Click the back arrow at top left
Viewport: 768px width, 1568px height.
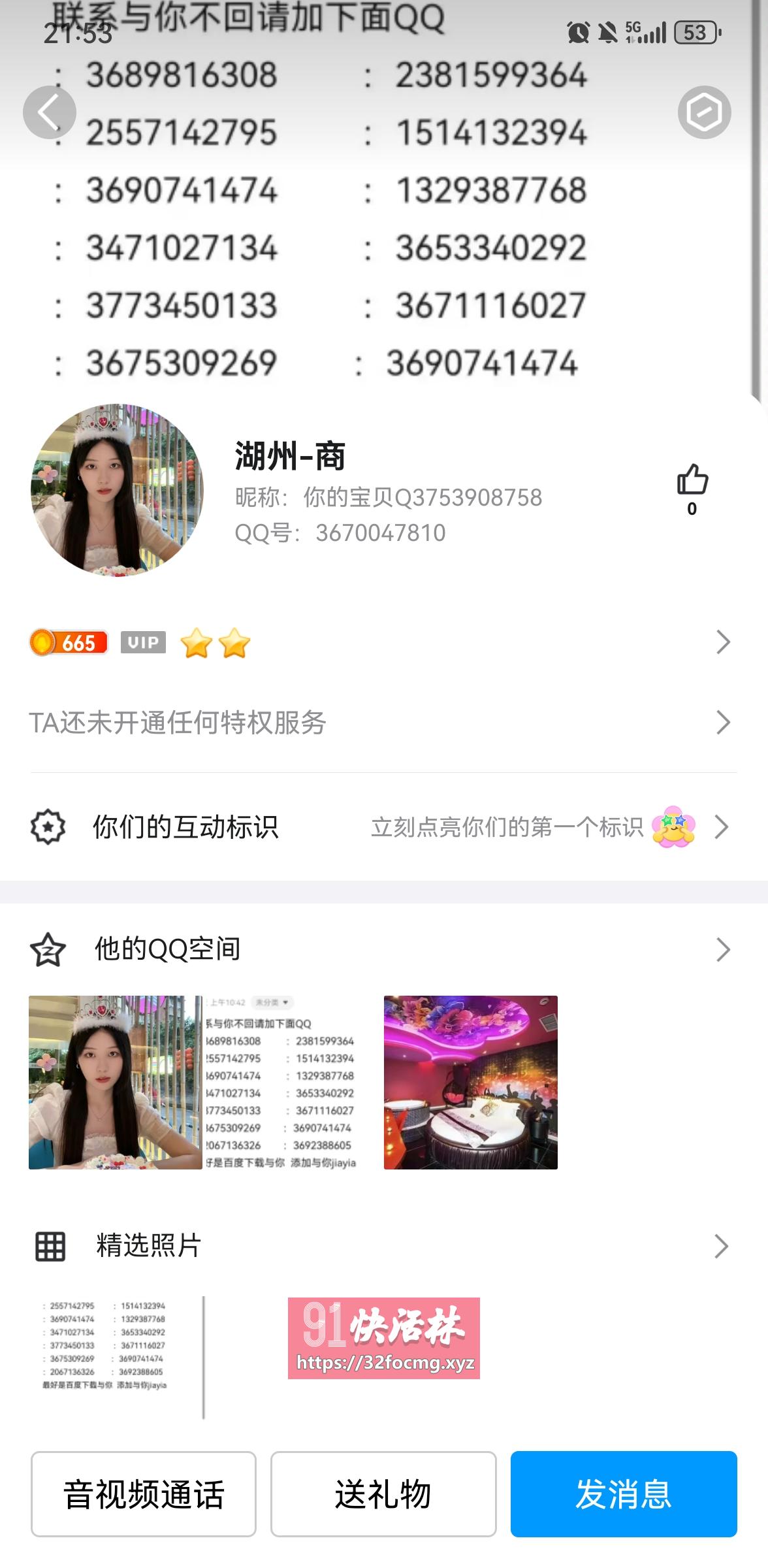[50, 111]
